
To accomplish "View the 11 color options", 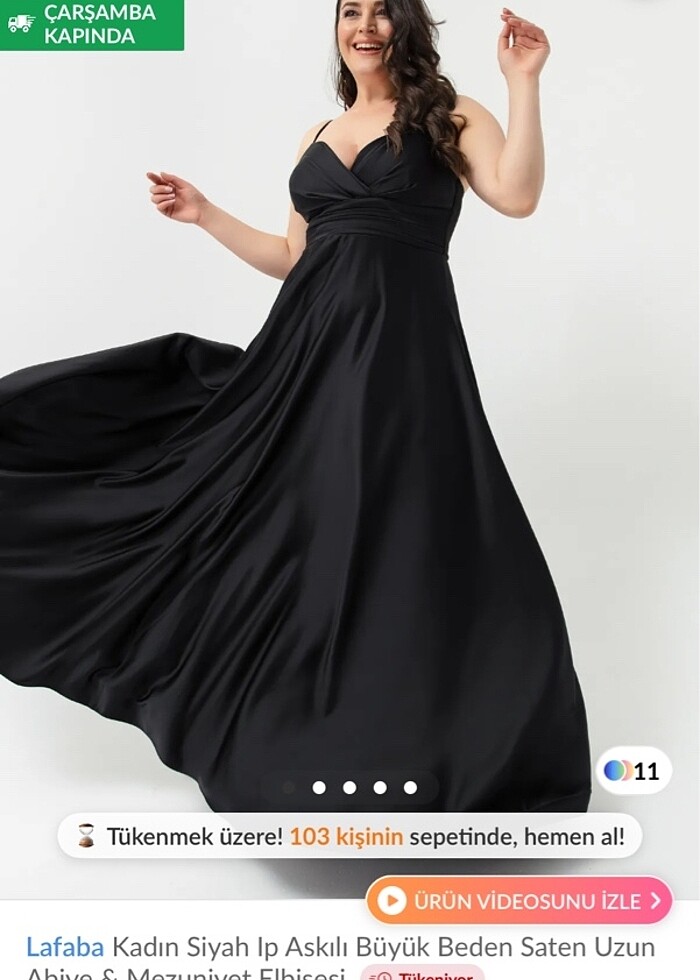I will pos(633,771).
